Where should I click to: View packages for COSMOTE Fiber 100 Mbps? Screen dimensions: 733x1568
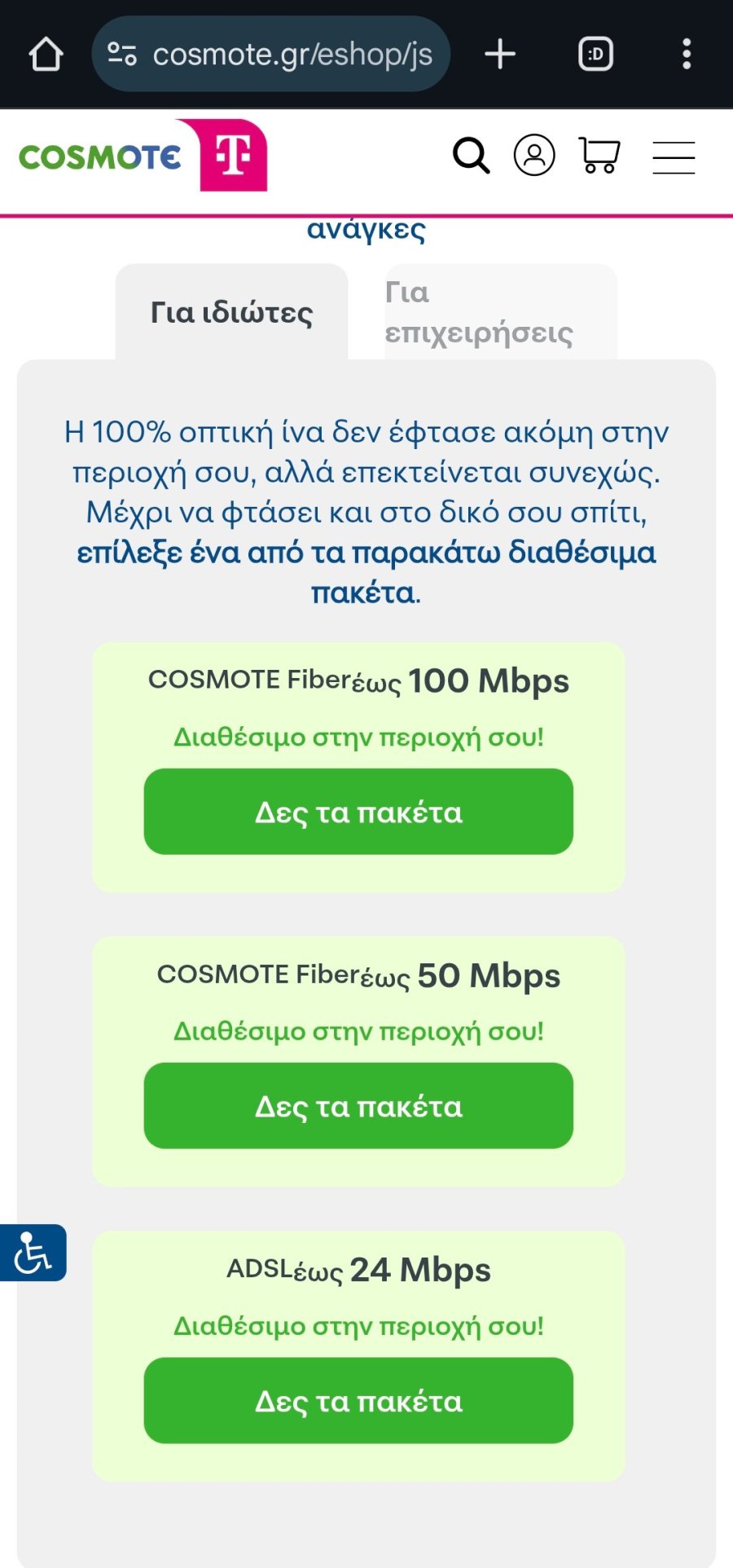358,811
